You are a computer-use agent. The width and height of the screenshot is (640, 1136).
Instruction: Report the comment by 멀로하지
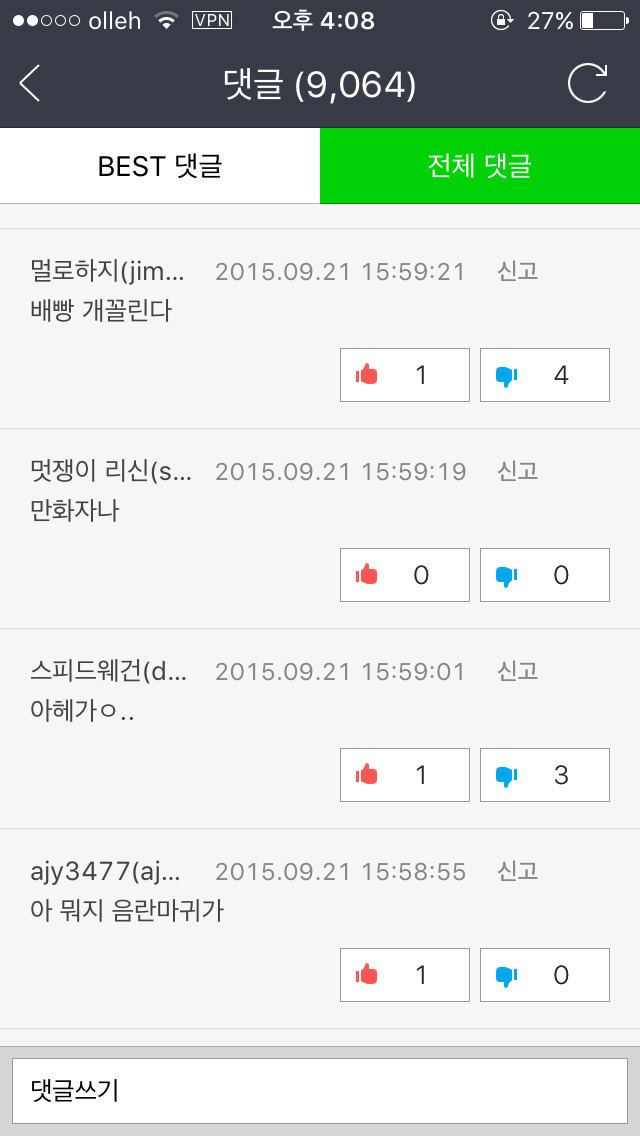tap(518, 271)
